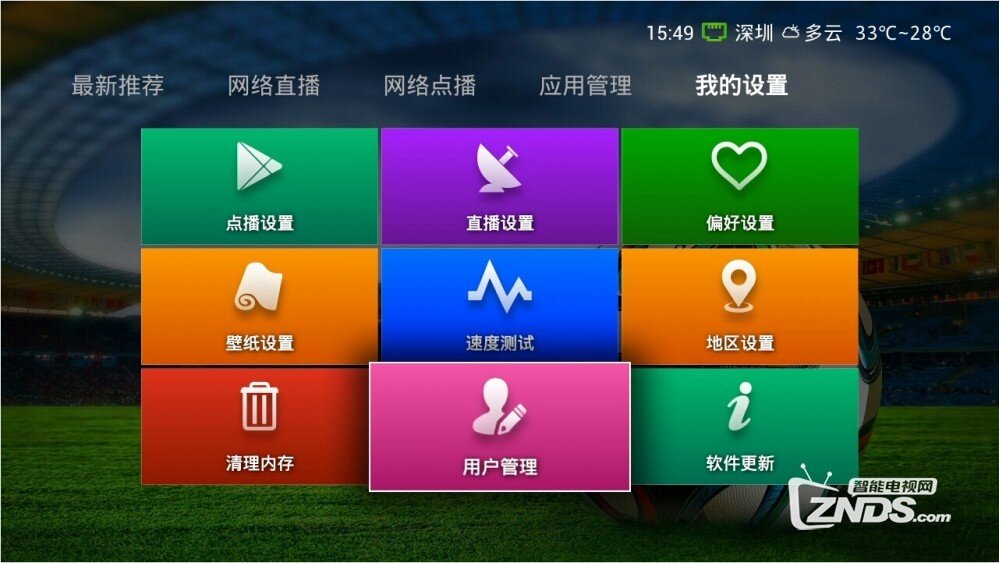The image size is (999, 563).
Task: Open the 直播设置 tile
Action: click(x=499, y=186)
